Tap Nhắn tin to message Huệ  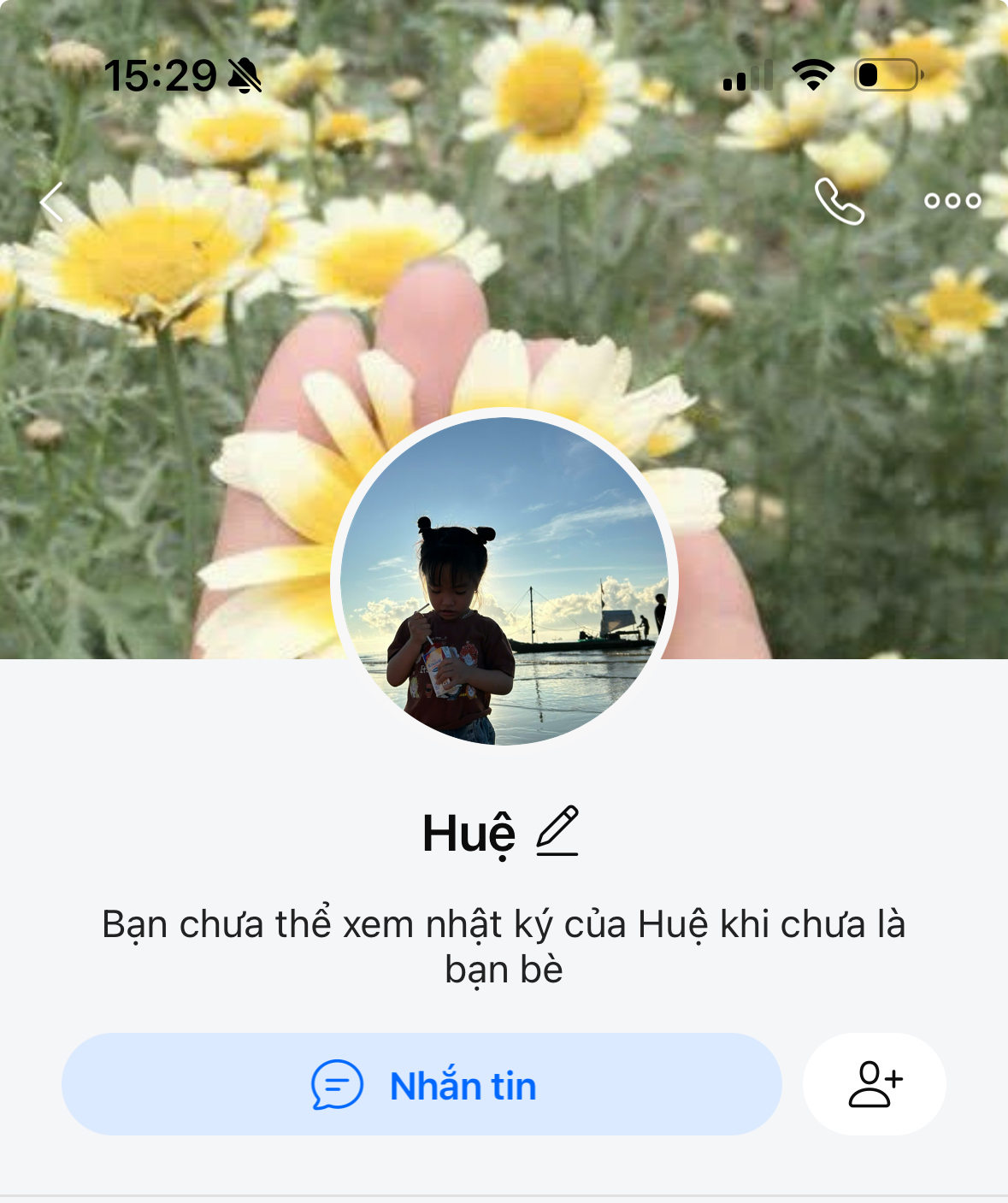pyautogui.click(x=421, y=1084)
